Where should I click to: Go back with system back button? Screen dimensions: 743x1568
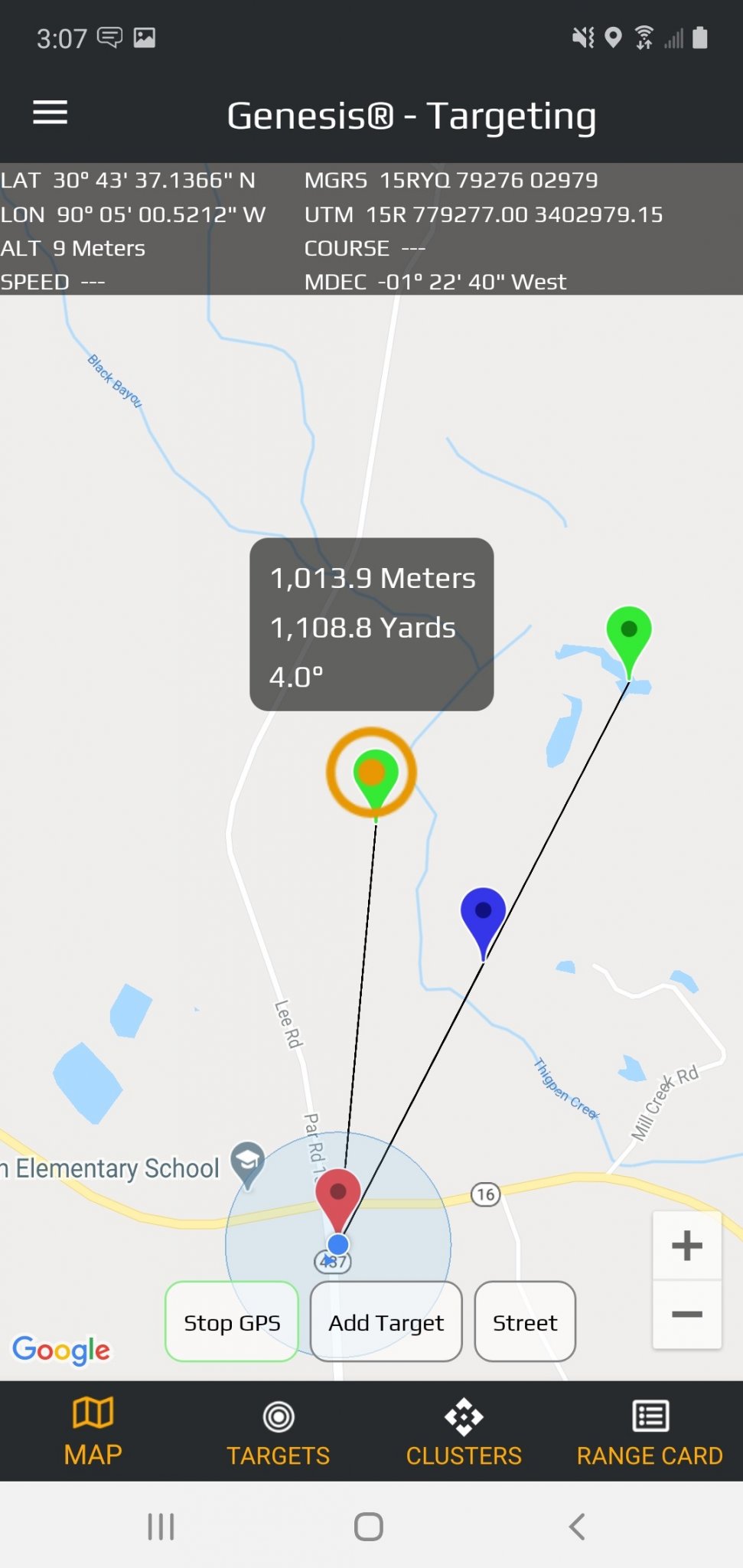point(577,1526)
